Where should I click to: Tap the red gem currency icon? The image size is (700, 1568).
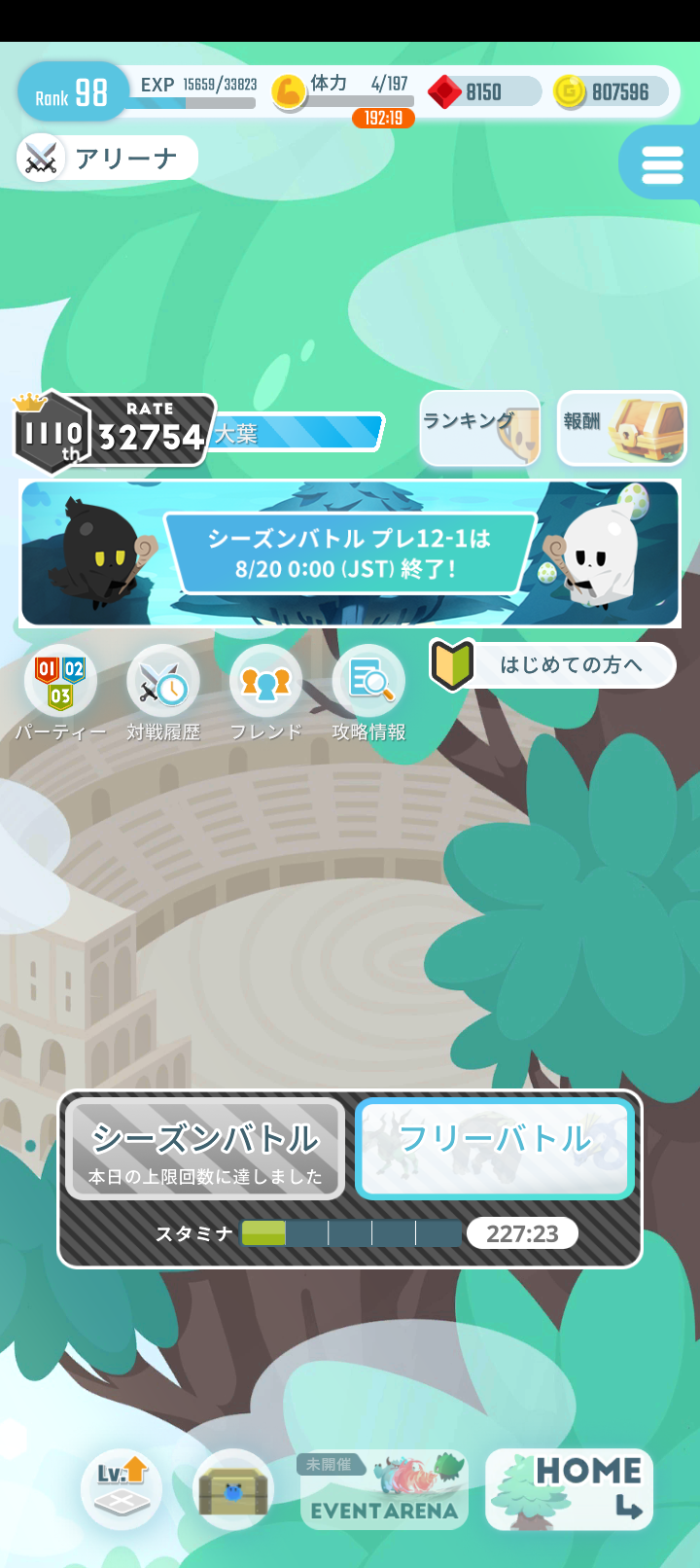[x=448, y=91]
